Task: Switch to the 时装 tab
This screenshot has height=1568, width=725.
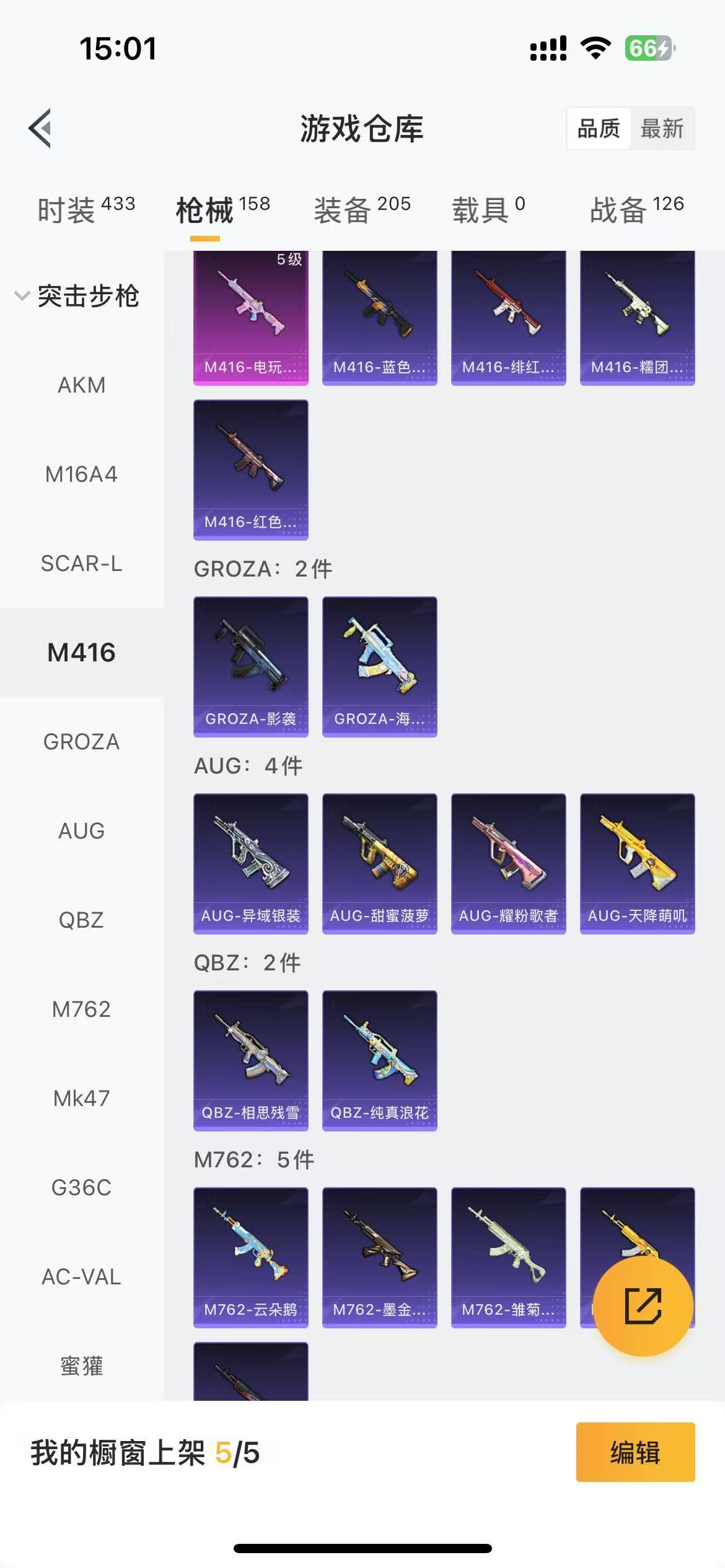Action: [x=86, y=209]
